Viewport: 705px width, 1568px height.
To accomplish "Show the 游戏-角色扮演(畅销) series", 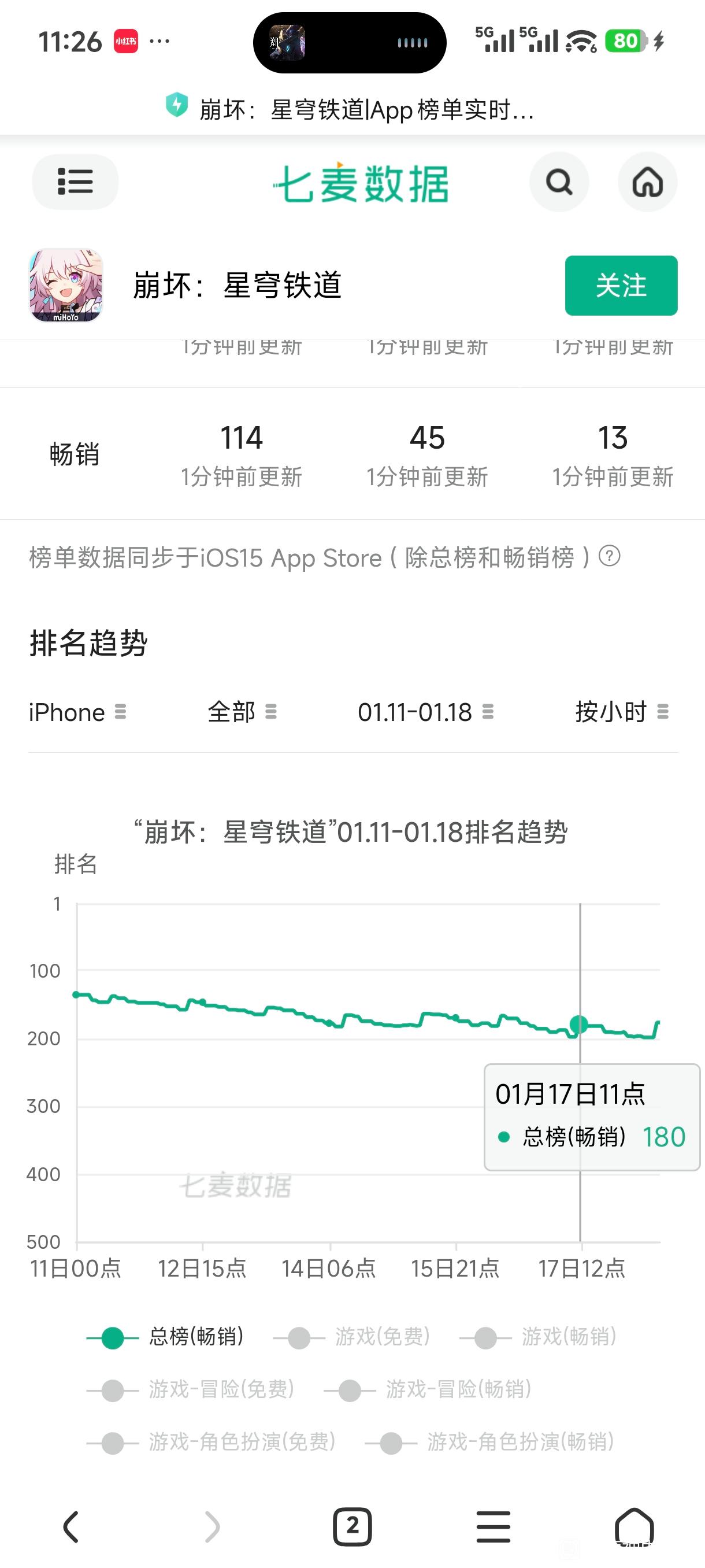I will (489, 1443).
